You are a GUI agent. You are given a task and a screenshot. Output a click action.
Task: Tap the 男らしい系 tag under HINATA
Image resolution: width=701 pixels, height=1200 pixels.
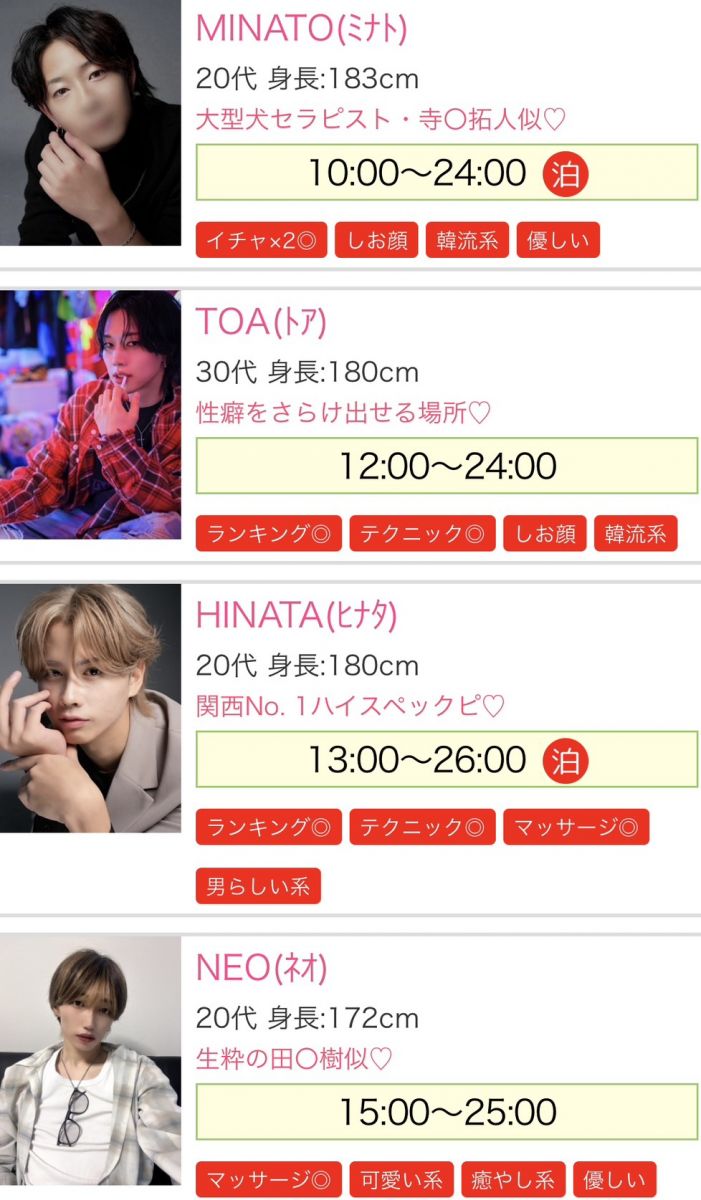click(x=258, y=886)
